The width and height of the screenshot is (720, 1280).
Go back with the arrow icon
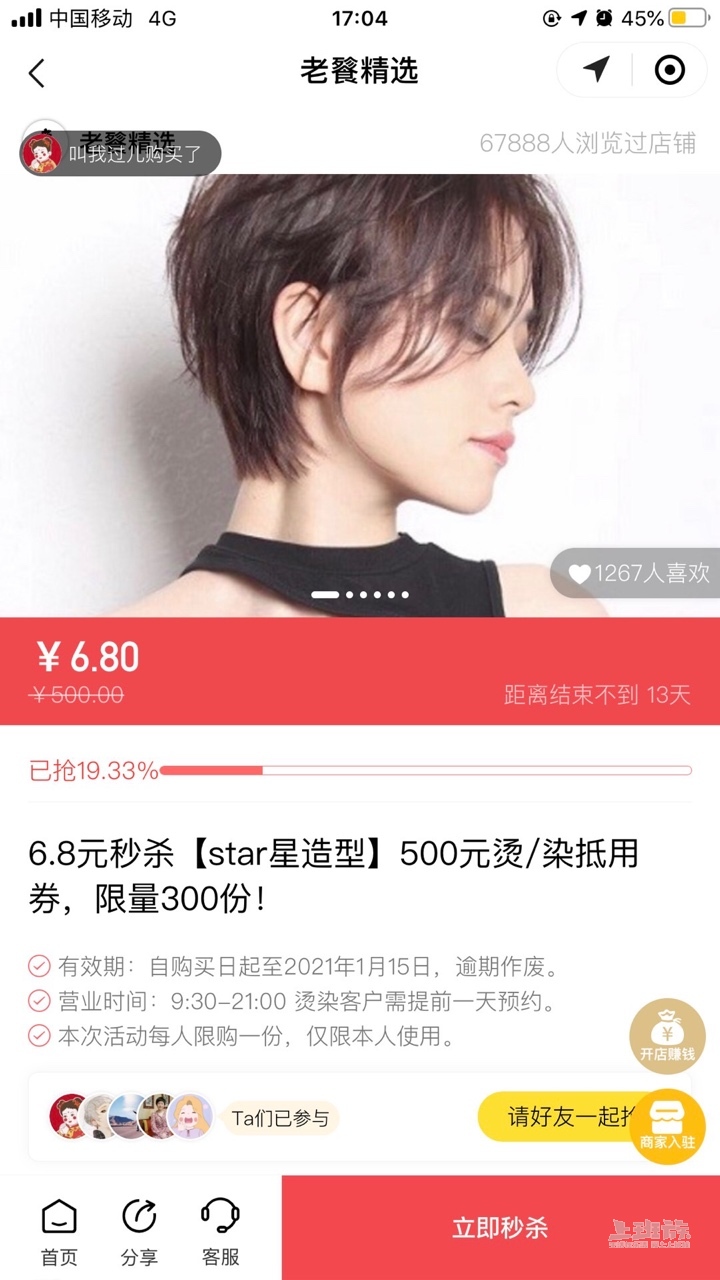tap(37, 72)
